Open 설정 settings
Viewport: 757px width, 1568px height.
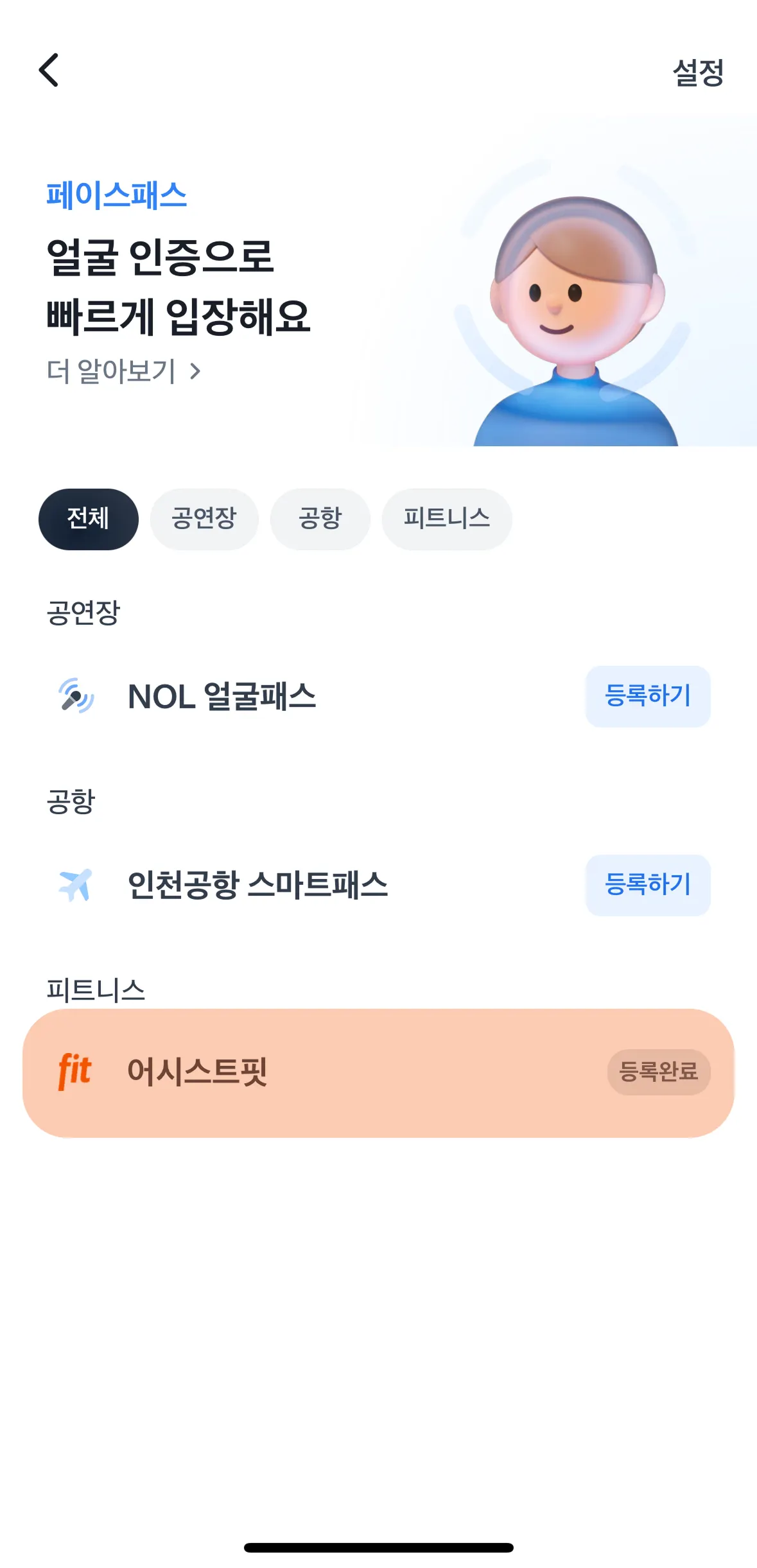pyautogui.click(x=698, y=72)
